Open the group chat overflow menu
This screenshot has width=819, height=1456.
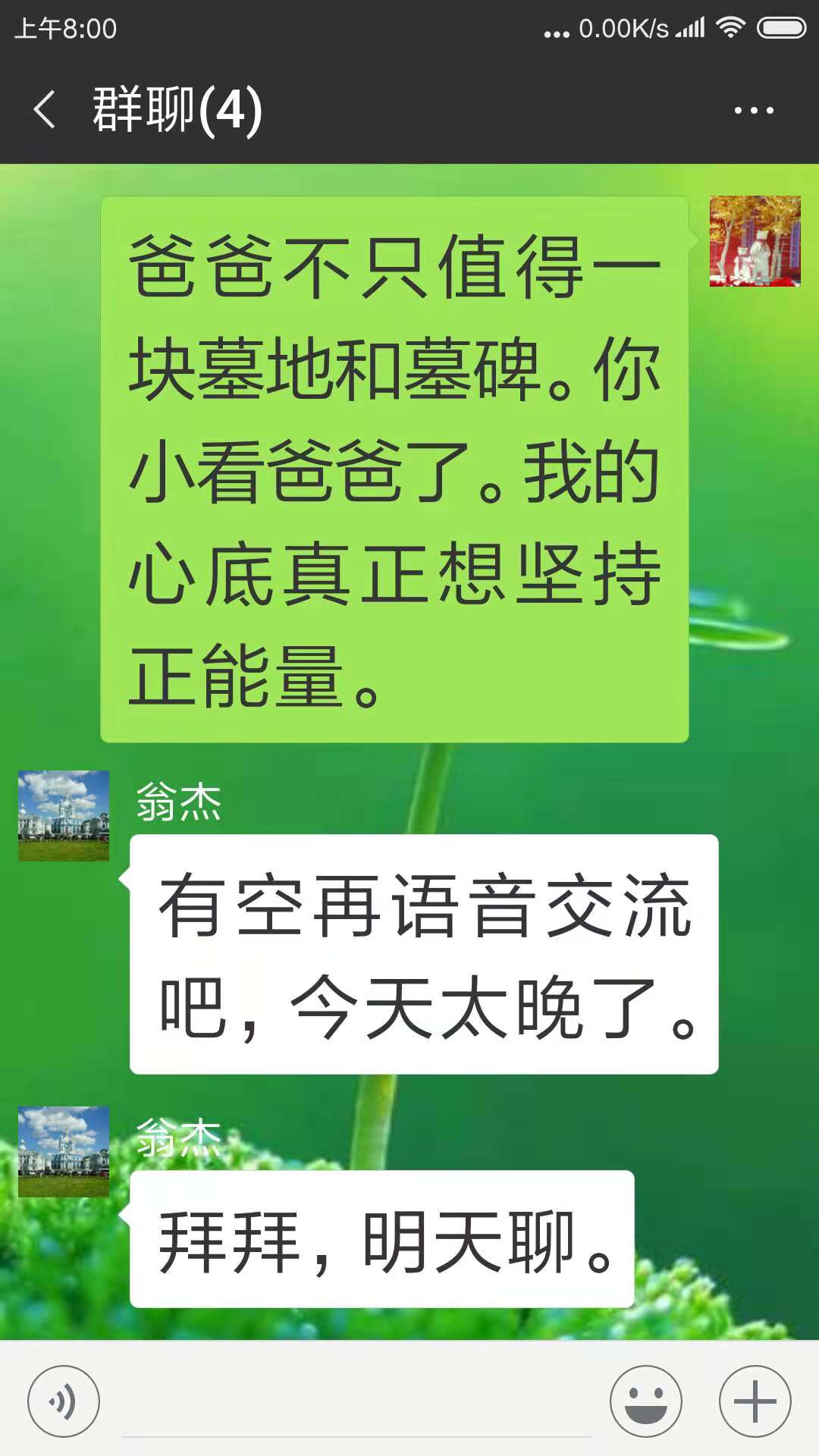pos(753,111)
